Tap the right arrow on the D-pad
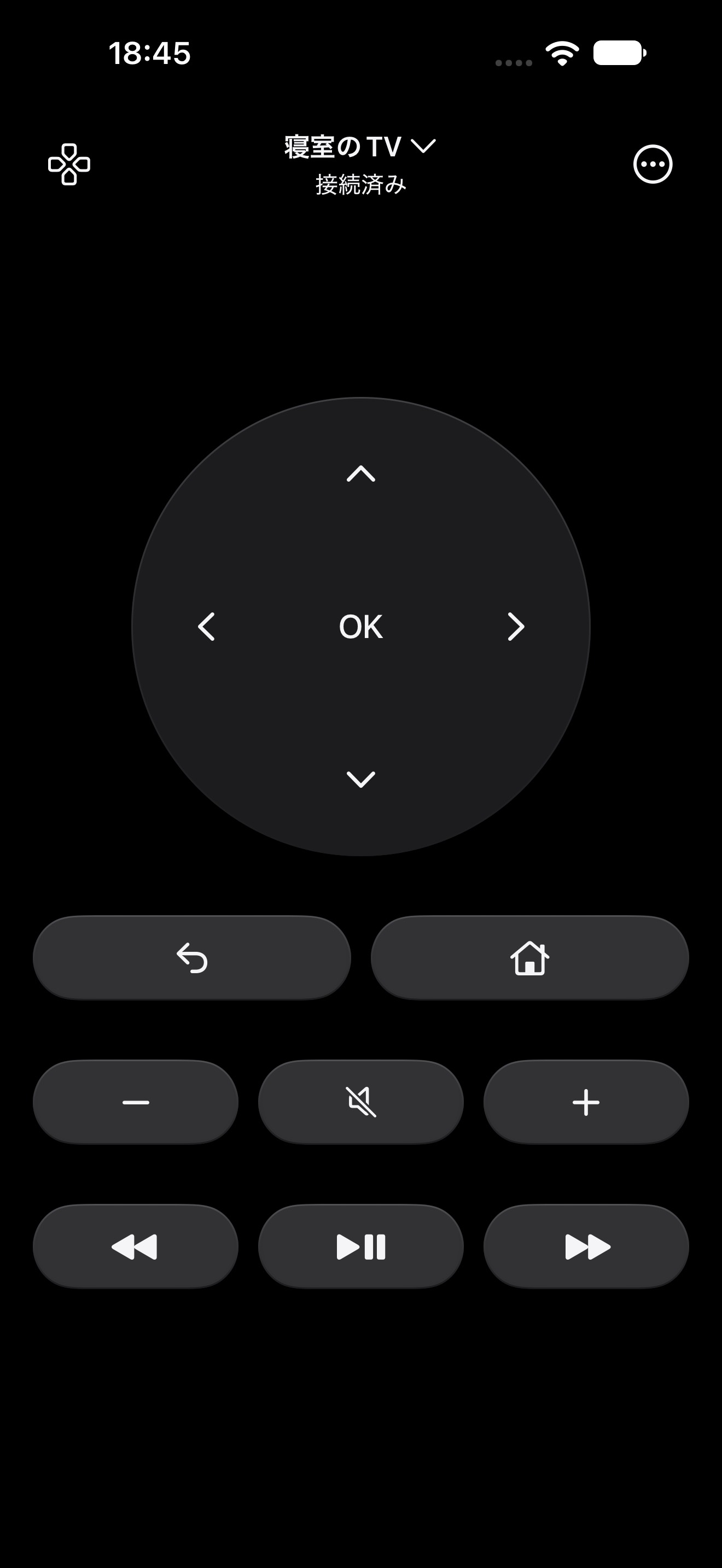 [x=516, y=627]
